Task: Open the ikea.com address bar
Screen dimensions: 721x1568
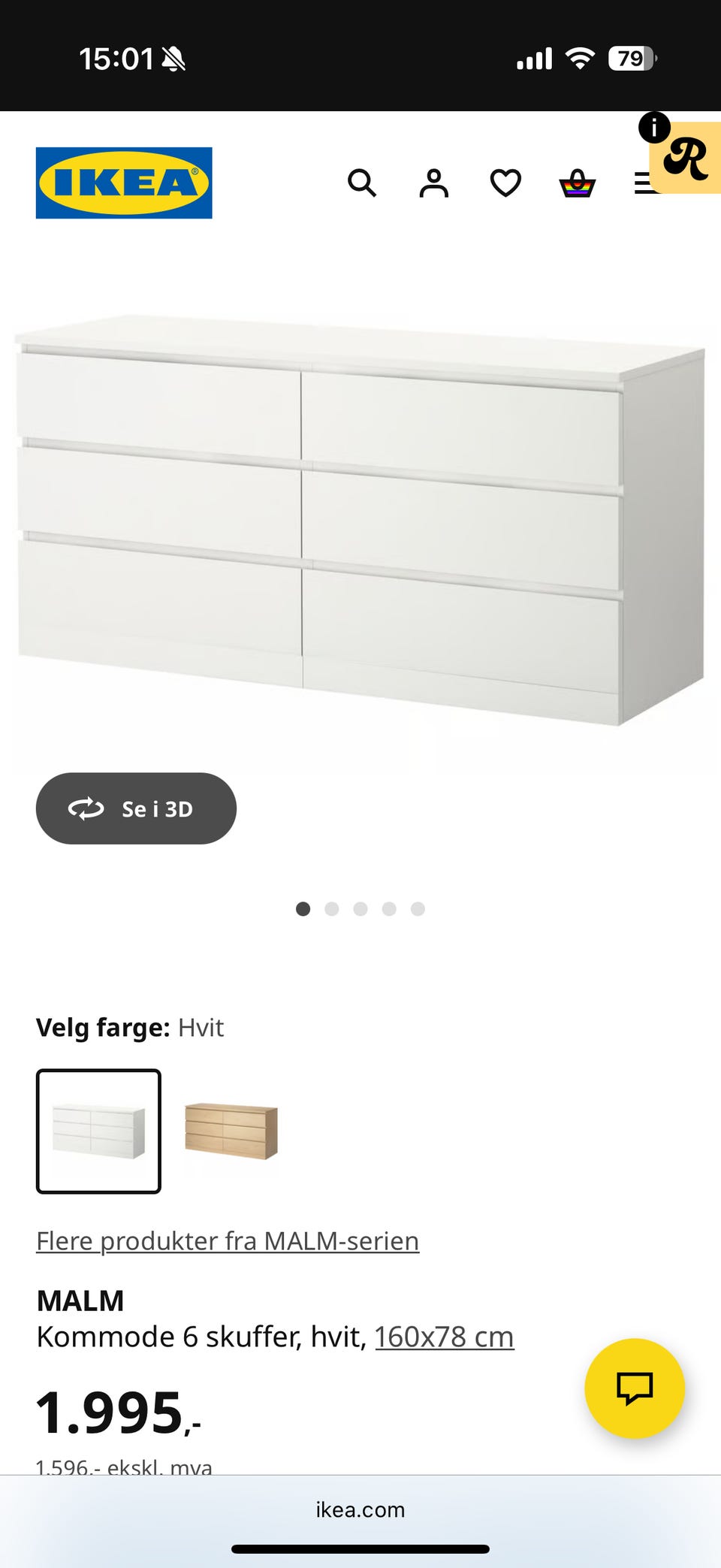Action: coord(360,1509)
